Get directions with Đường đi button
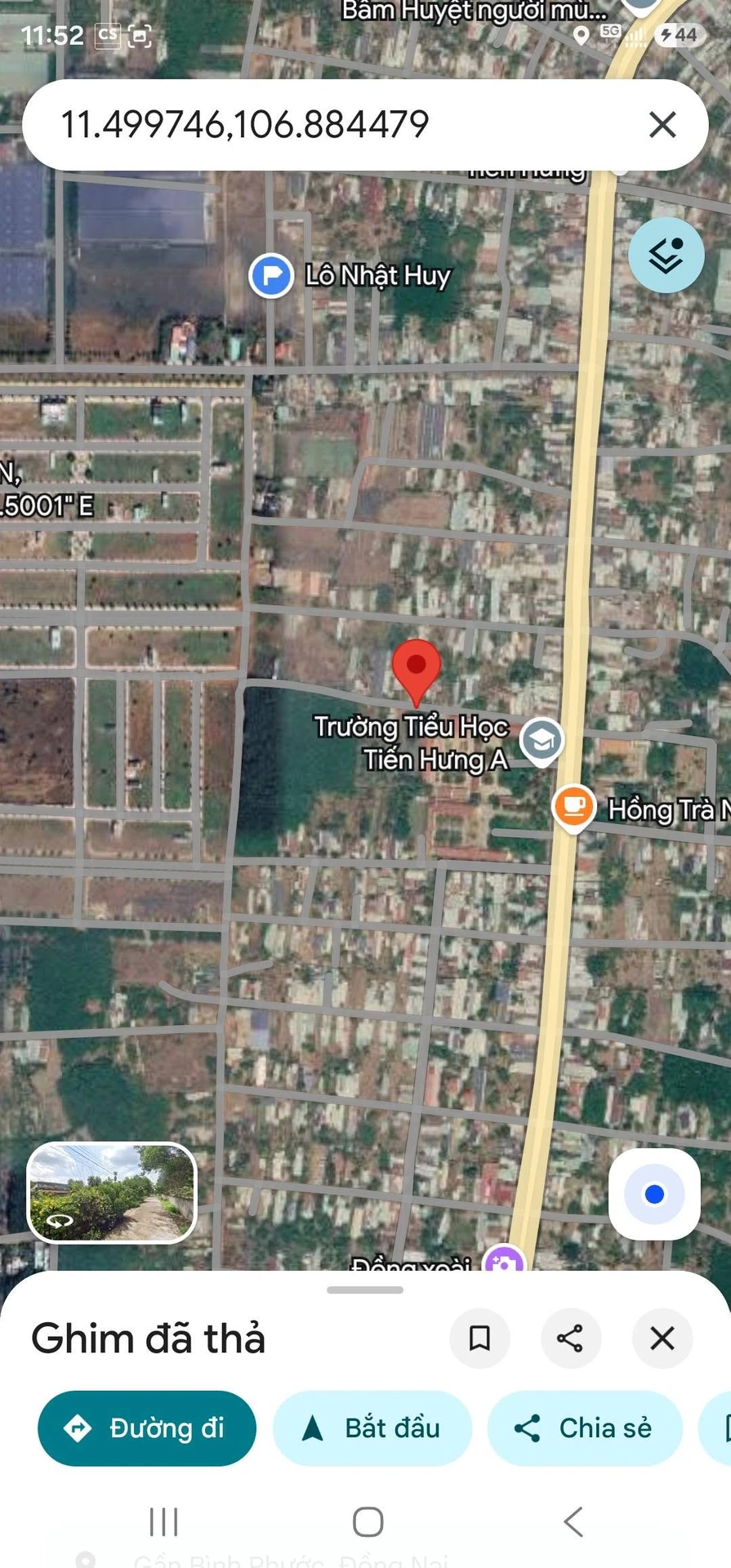Viewport: 731px width, 1568px height. (x=147, y=1428)
